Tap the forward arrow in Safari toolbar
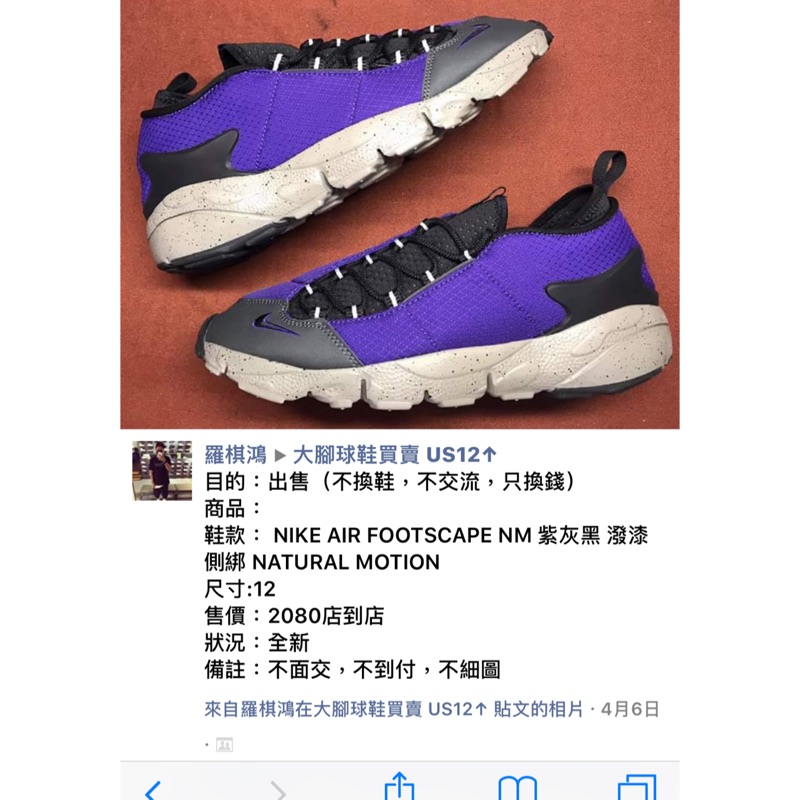Screen dimensions: 800x800 pos(279,790)
